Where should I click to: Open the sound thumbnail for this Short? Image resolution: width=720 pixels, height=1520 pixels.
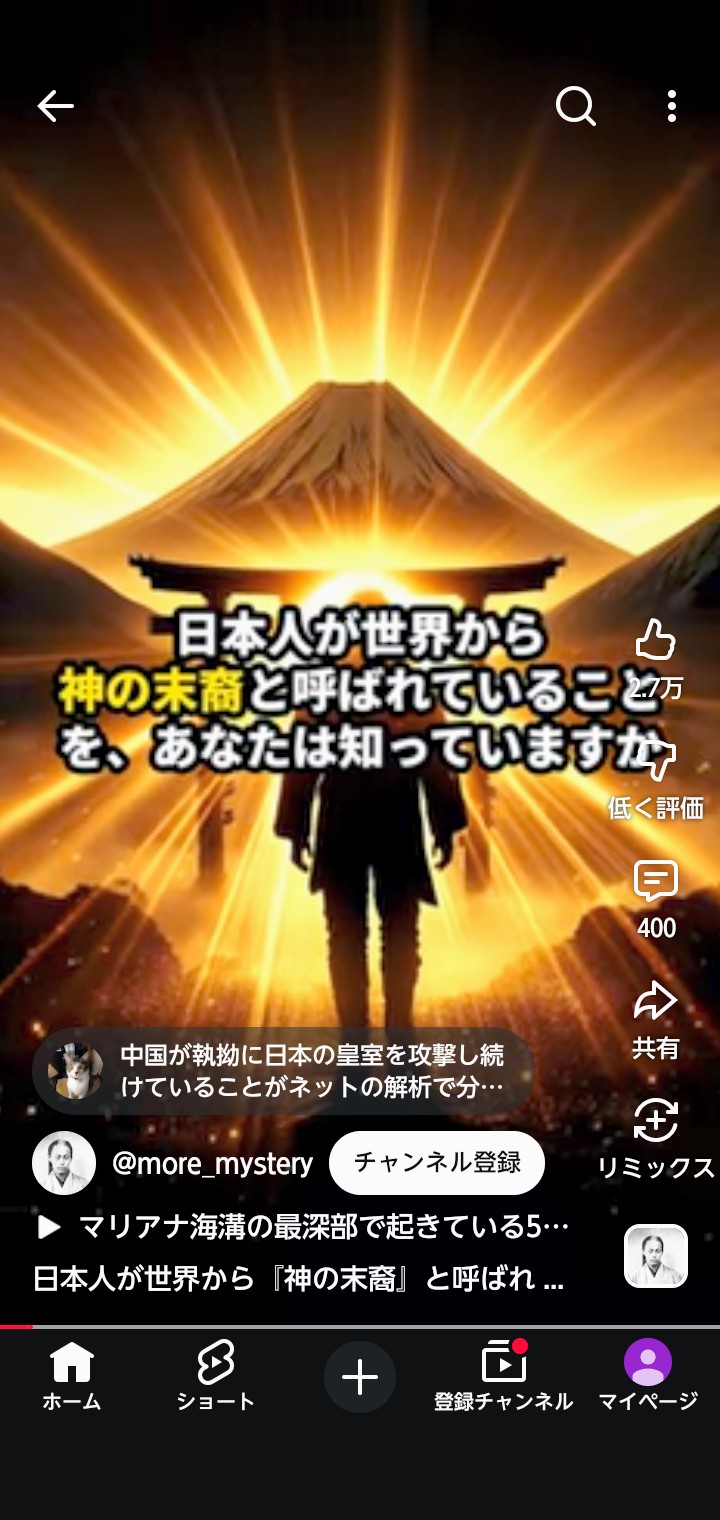pyautogui.click(x=656, y=1256)
